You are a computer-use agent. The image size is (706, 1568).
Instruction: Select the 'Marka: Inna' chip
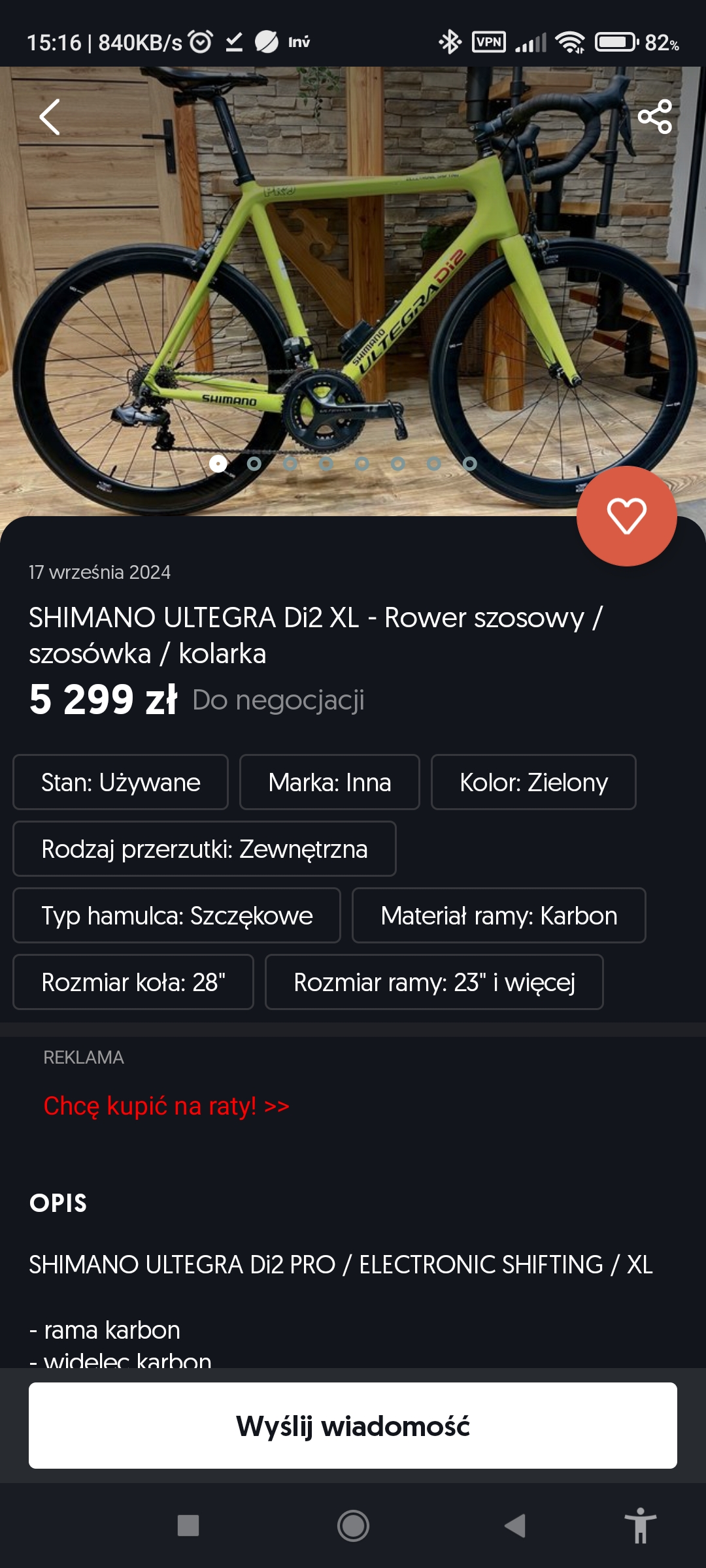coord(329,782)
